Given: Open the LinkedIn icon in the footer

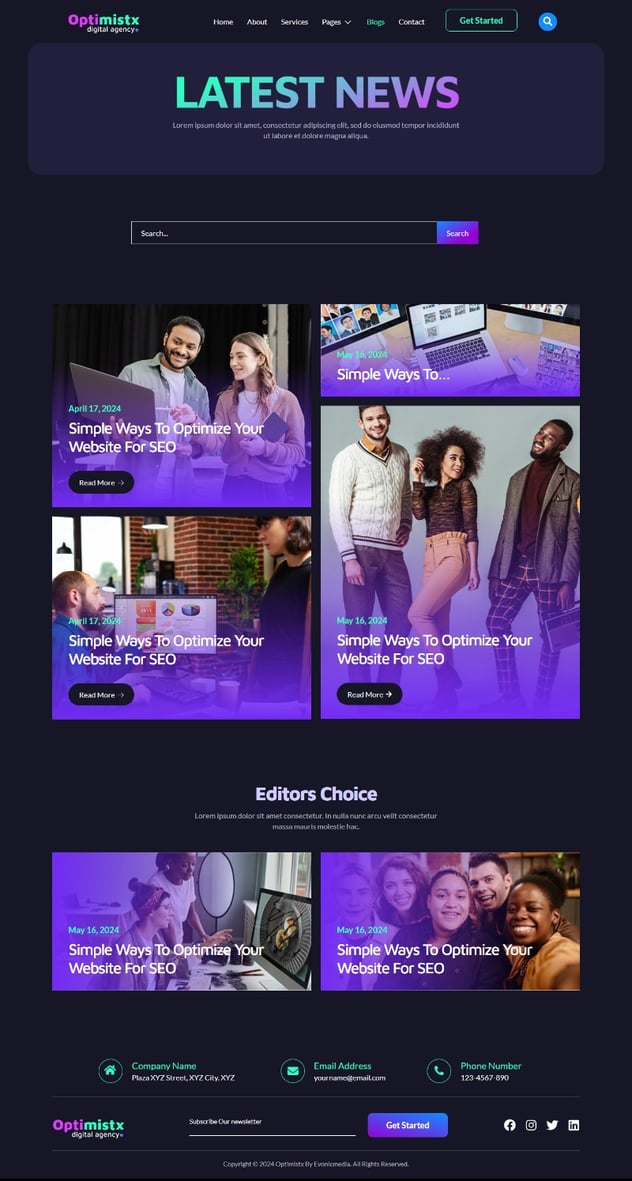Looking at the screenshot, I should (574, 1125).
